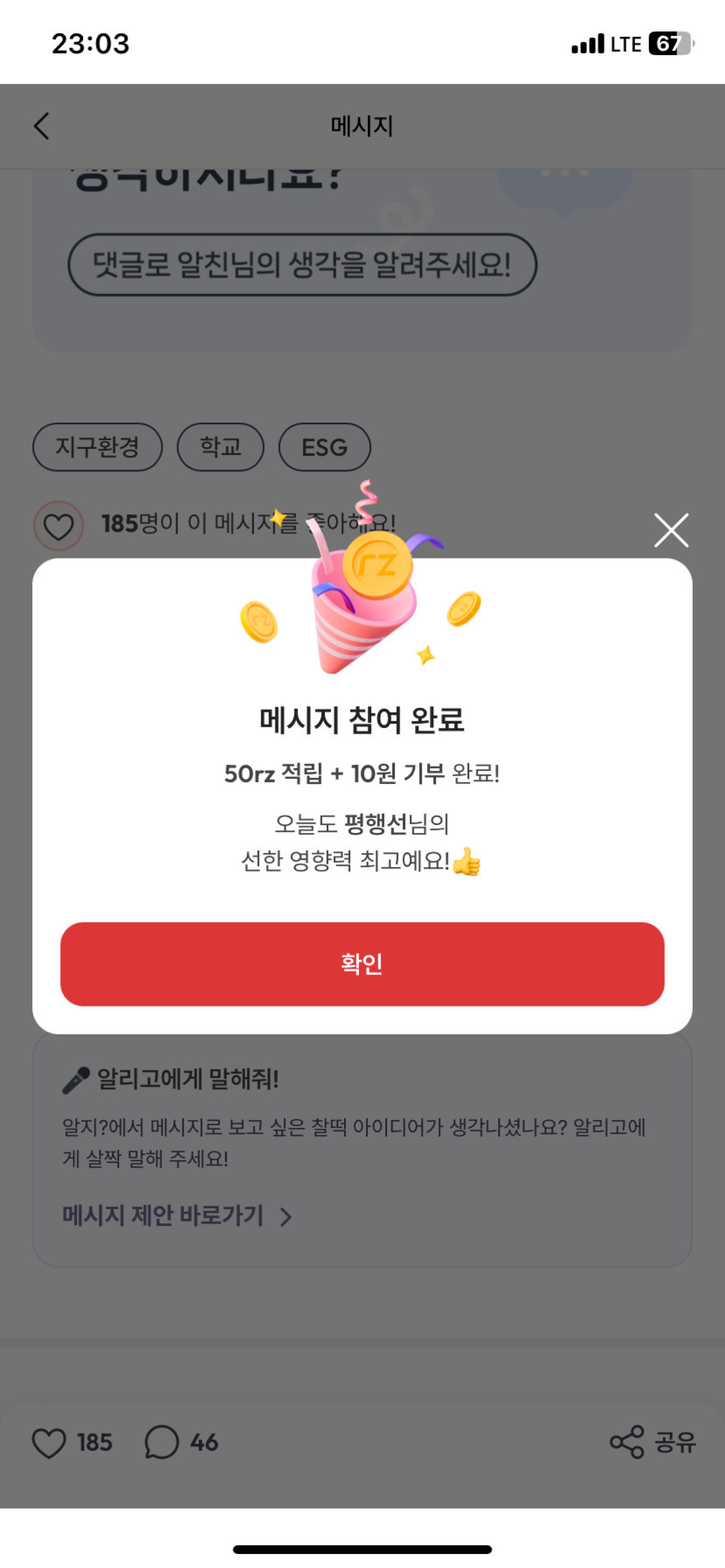Select the 지구환경 tag chip
The height and width of the screenshot is (1568, 725).
click(97, 447)
